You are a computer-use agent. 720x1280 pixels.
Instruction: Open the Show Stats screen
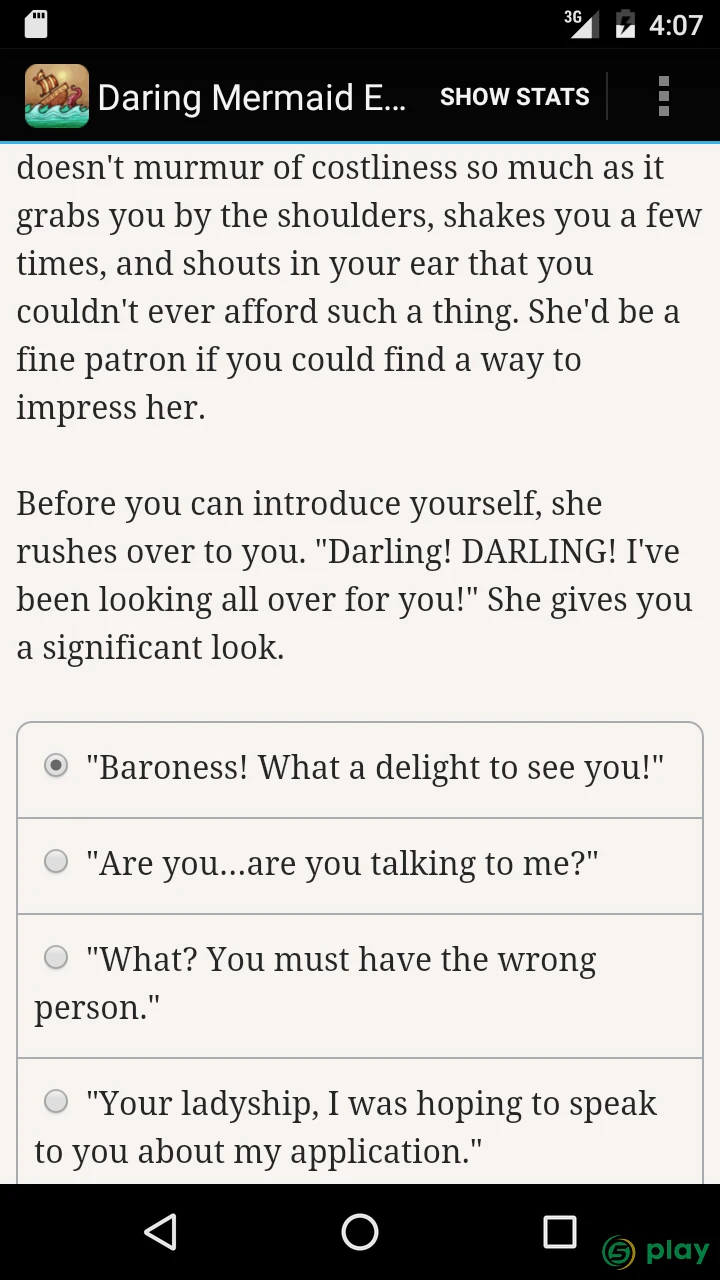[x=515, y=97]
